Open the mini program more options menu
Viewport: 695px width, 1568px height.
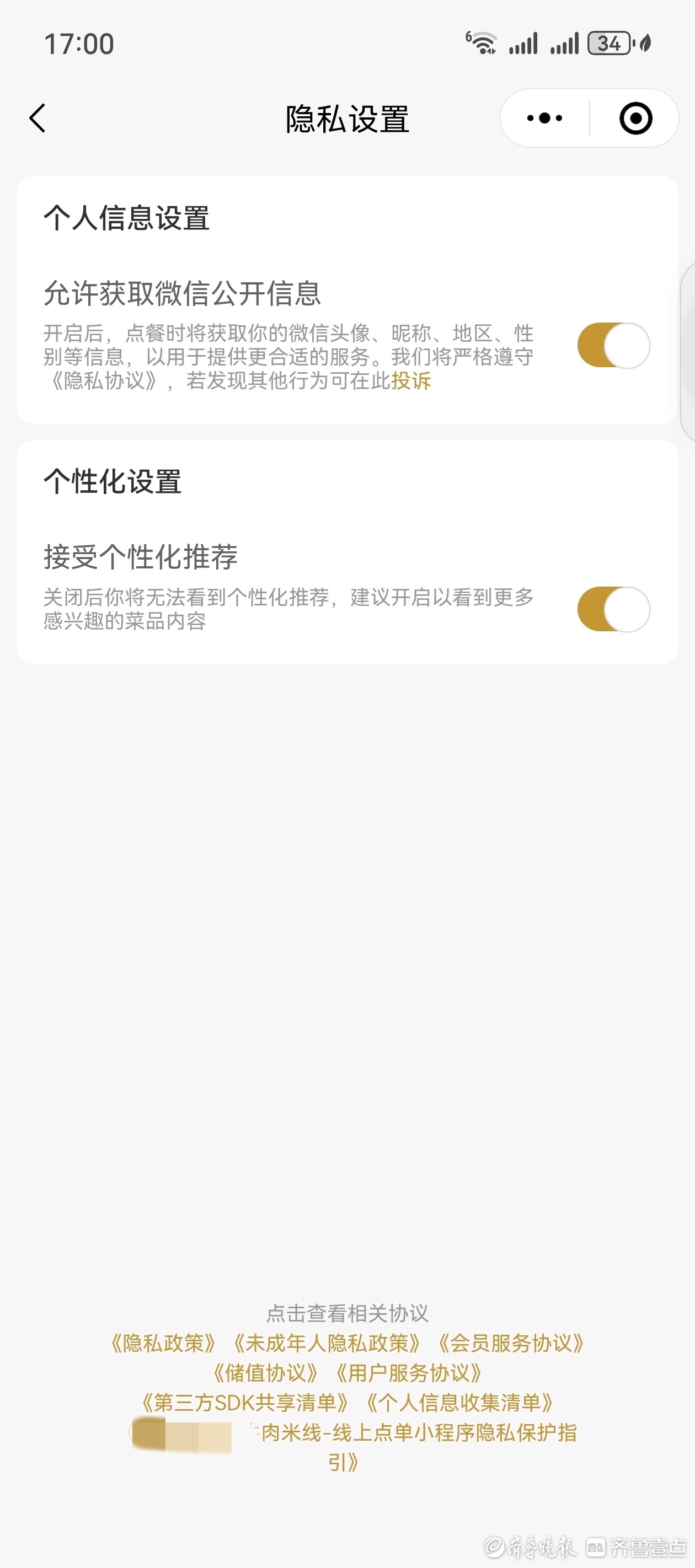pos(544,118)
